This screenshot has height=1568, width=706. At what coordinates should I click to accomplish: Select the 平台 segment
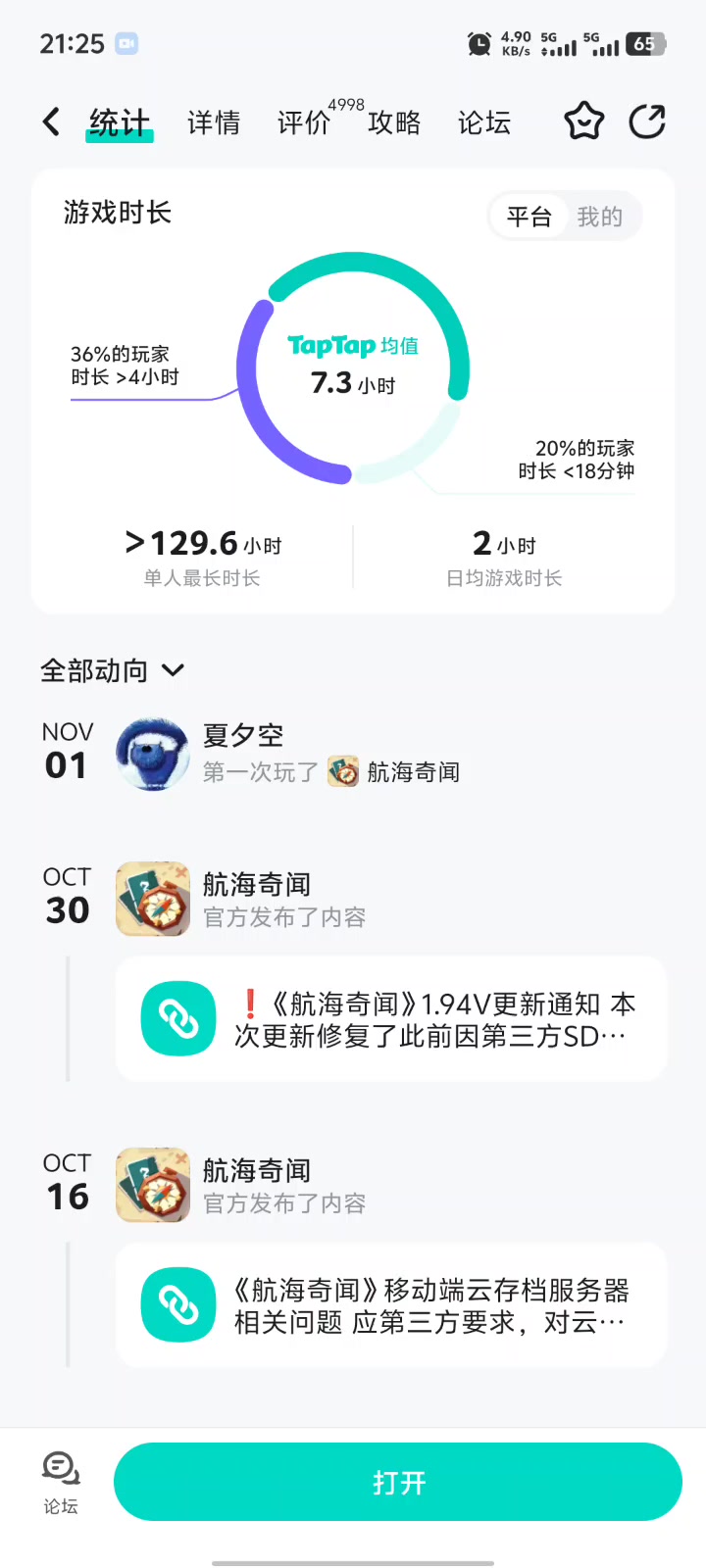pyautogui.click(x=529, y=217)
